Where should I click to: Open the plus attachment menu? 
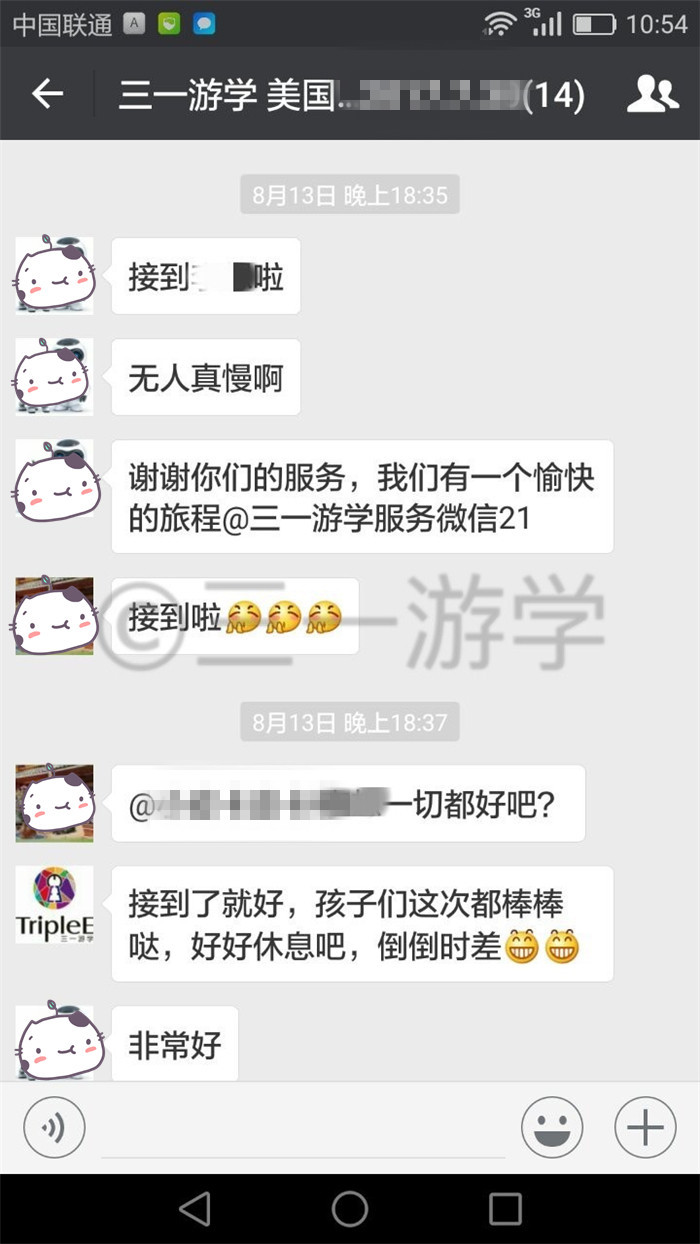(x=645, y=1128)
